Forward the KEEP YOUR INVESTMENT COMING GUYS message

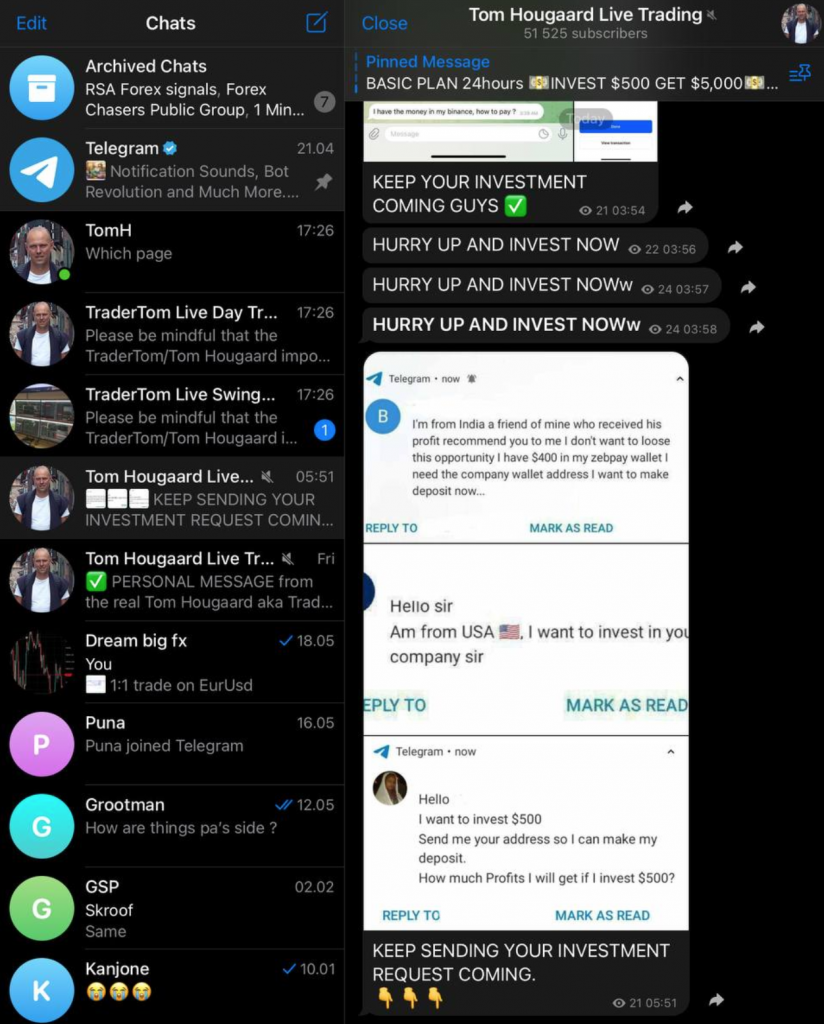(685, 208)
